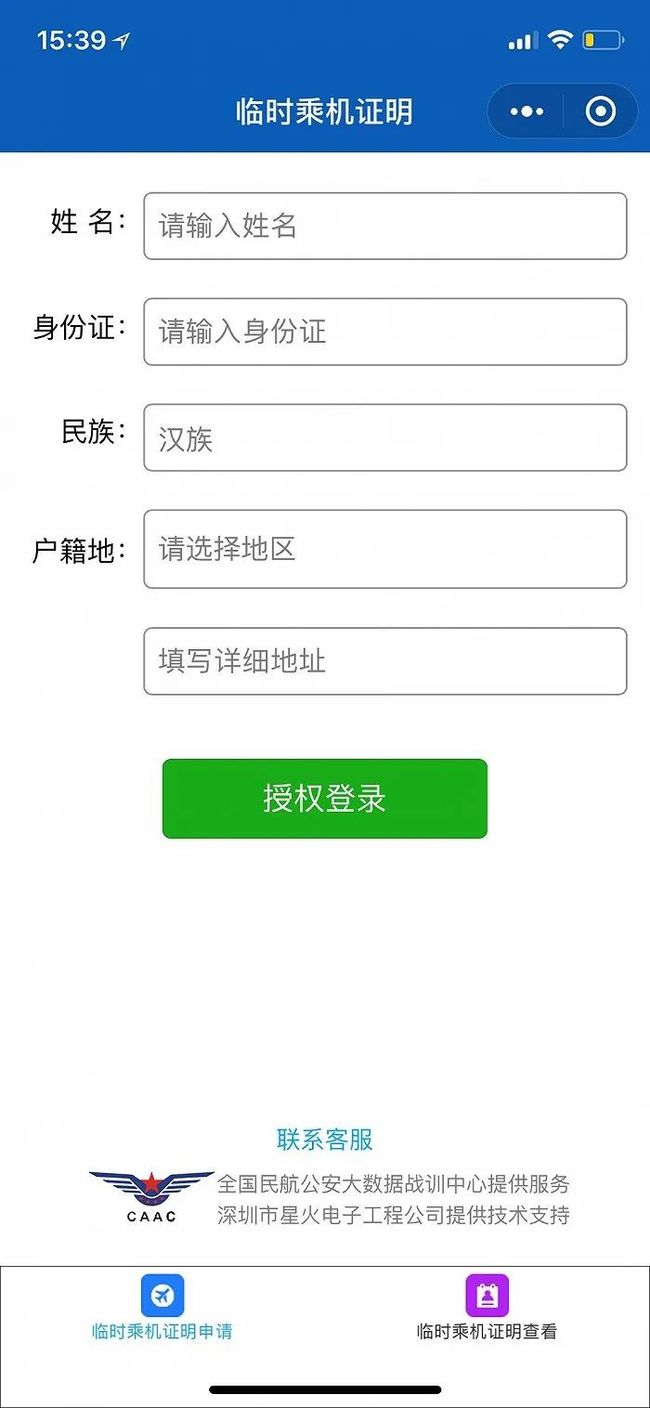Close the mini program via circle icon
Image resolution: width=650 pixels, height=1408 pixels.
point(600,111)
